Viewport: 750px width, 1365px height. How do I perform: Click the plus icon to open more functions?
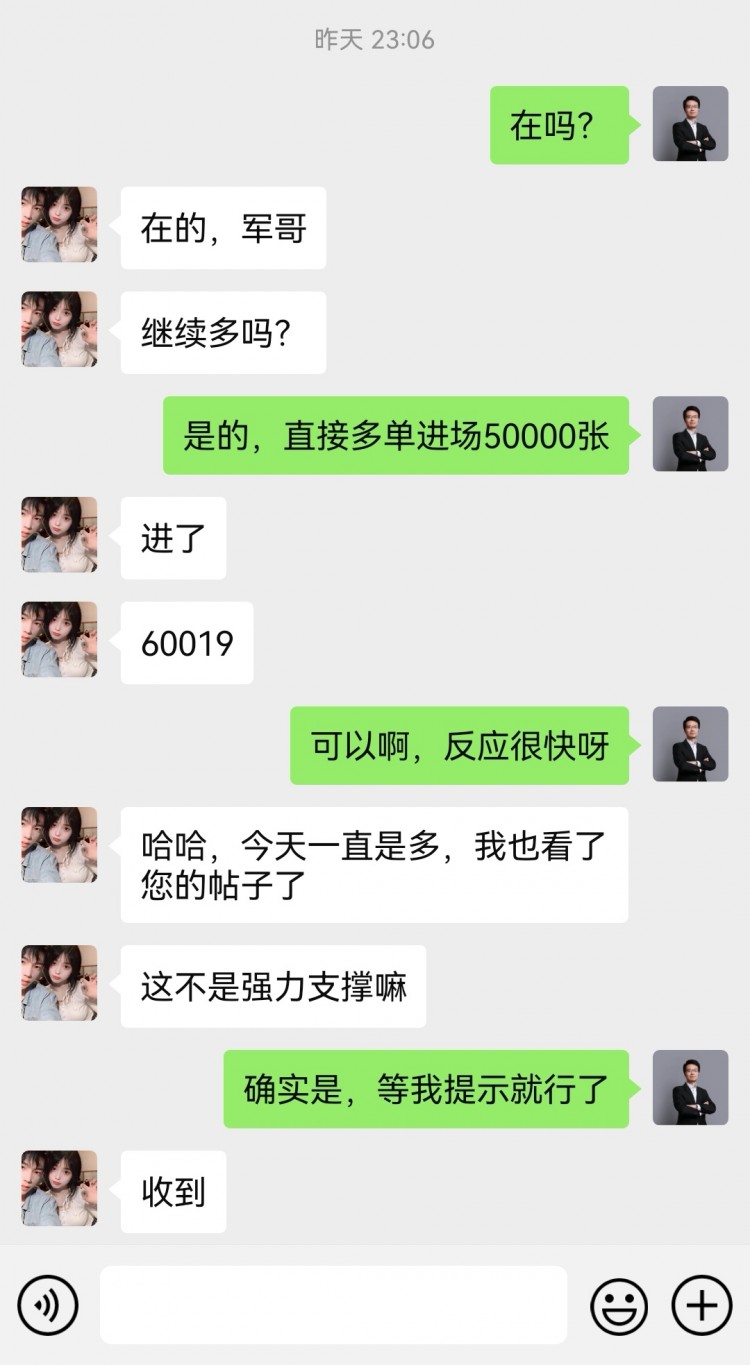[x=702, y=1305]
